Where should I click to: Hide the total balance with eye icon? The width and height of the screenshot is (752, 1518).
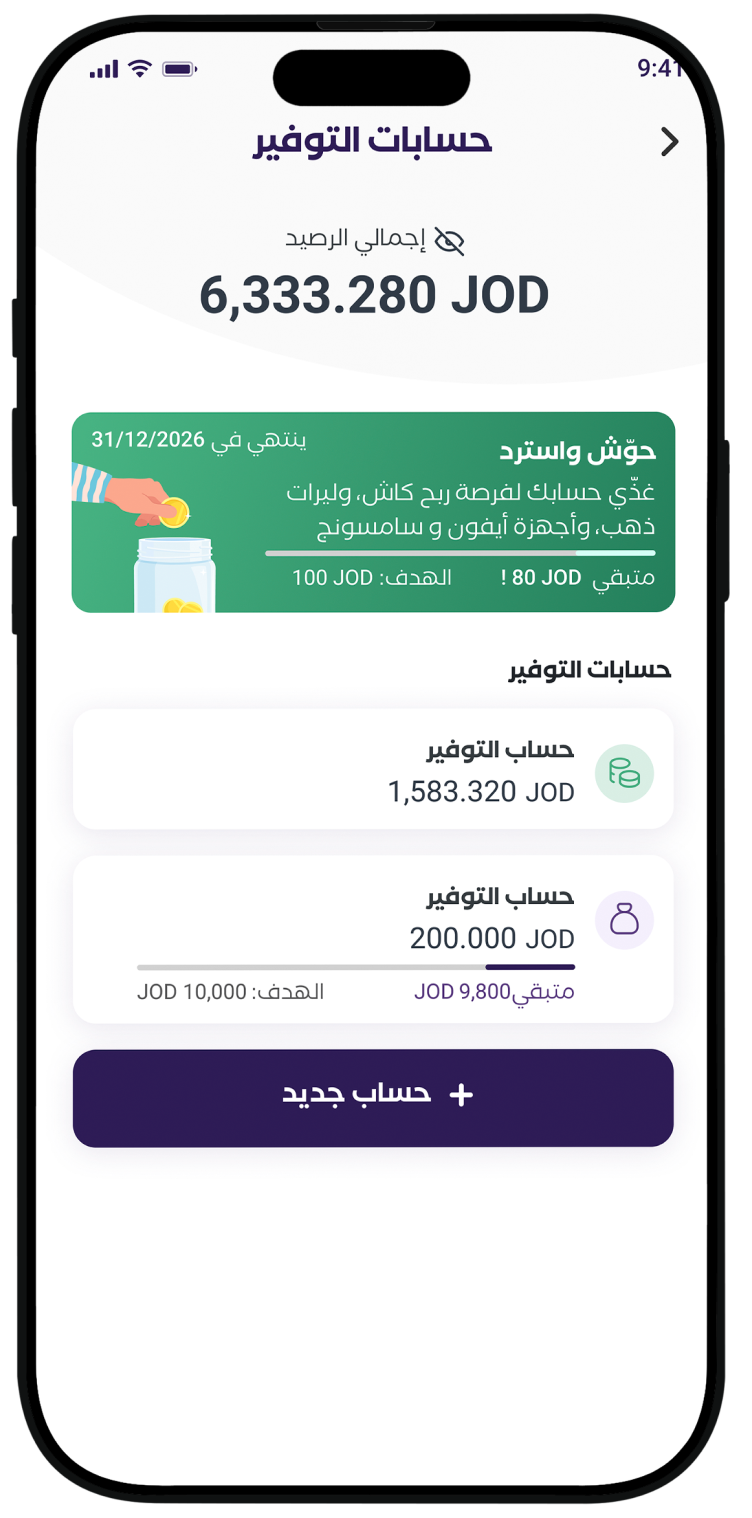pos(450,240)
